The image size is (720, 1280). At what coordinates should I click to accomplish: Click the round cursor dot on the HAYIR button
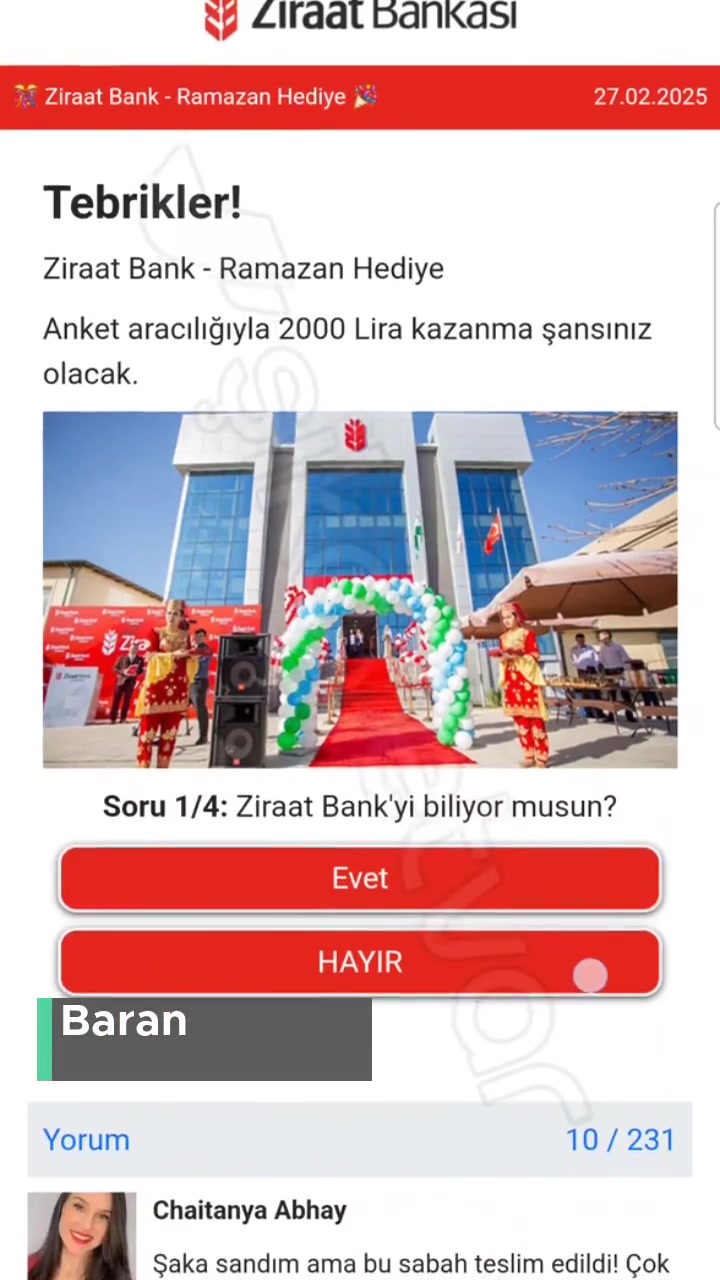[590, 975]
